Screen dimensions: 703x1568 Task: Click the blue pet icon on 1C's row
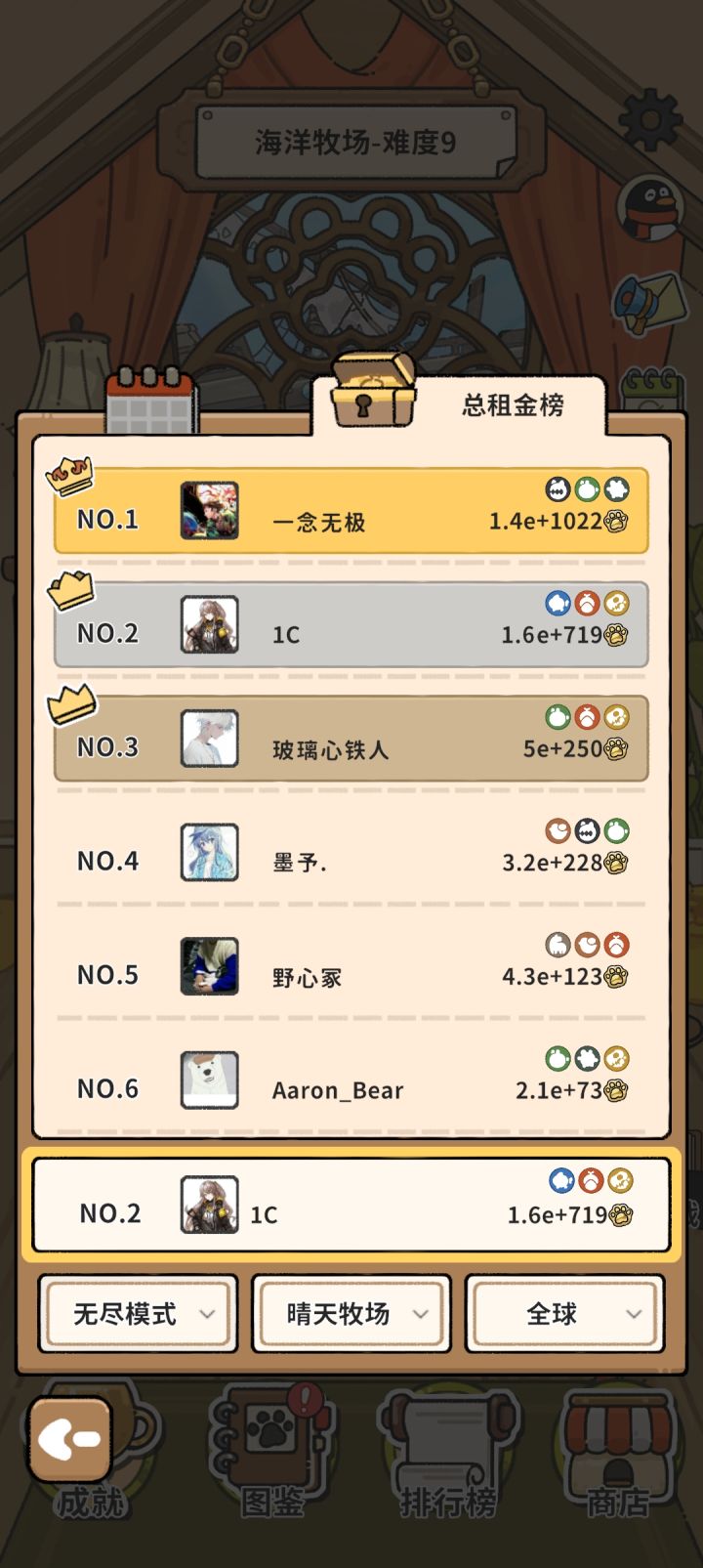[x=557, y=603]
